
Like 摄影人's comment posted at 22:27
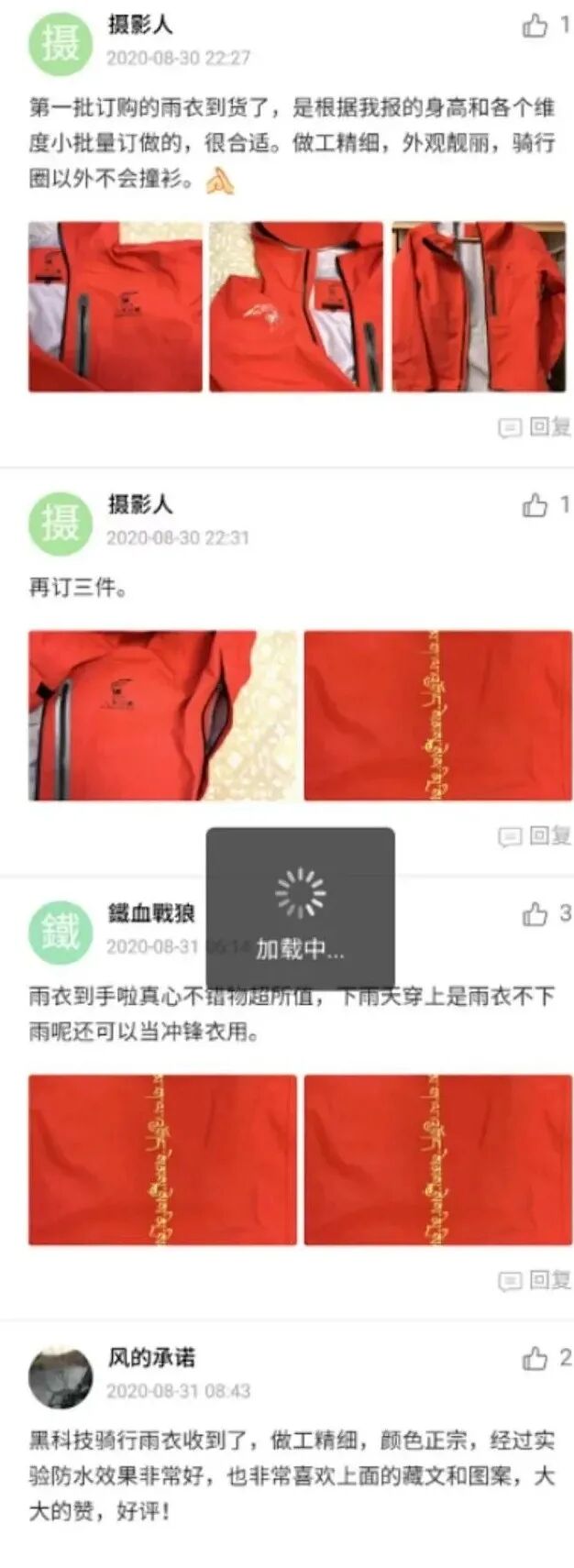(x=535, y=26)
